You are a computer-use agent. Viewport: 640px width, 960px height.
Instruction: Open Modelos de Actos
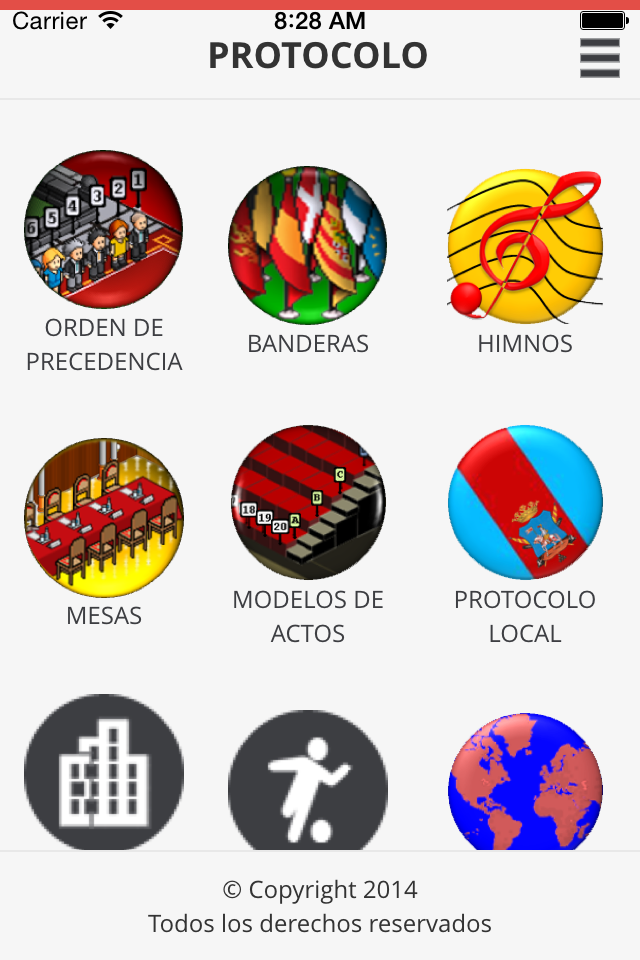308,503
